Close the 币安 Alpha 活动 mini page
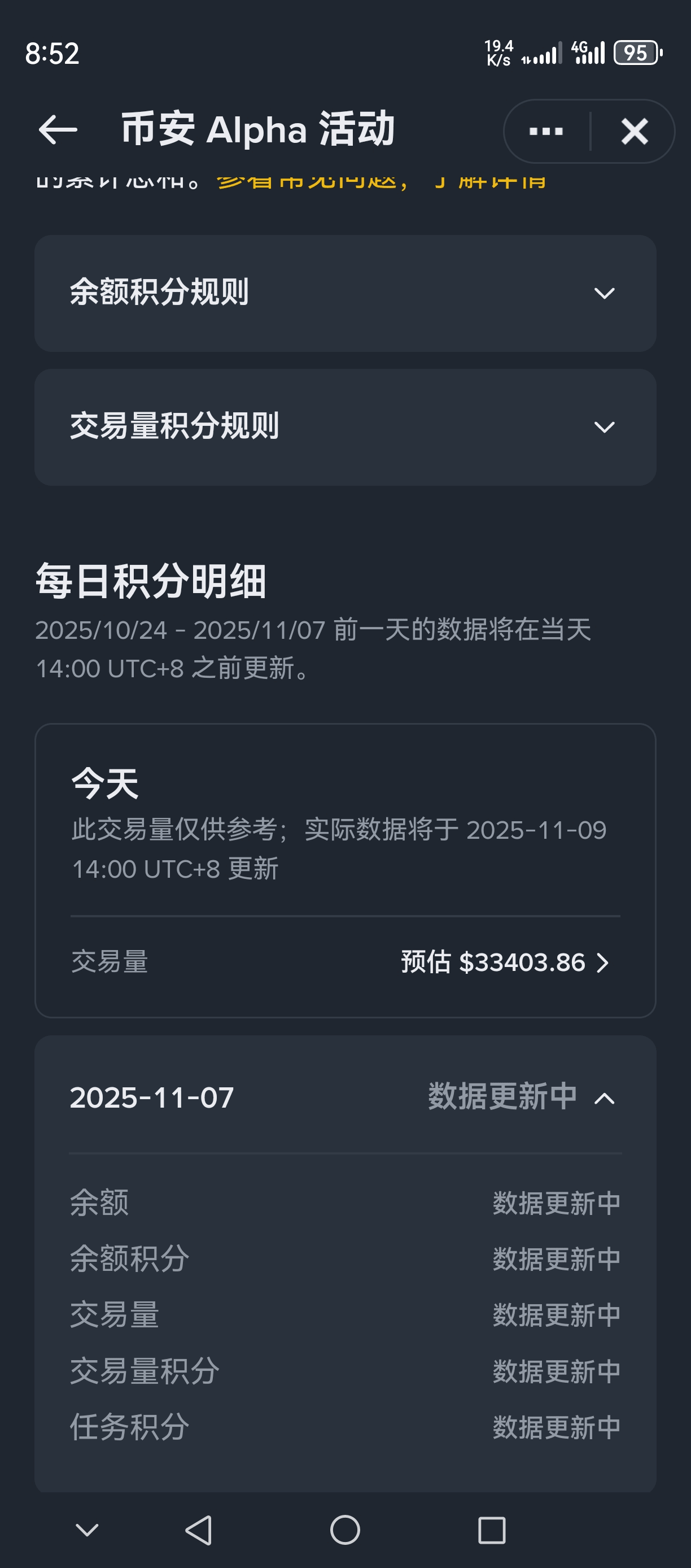Image resolution: width=691 pixels, height=1568 pixels. 635,132
